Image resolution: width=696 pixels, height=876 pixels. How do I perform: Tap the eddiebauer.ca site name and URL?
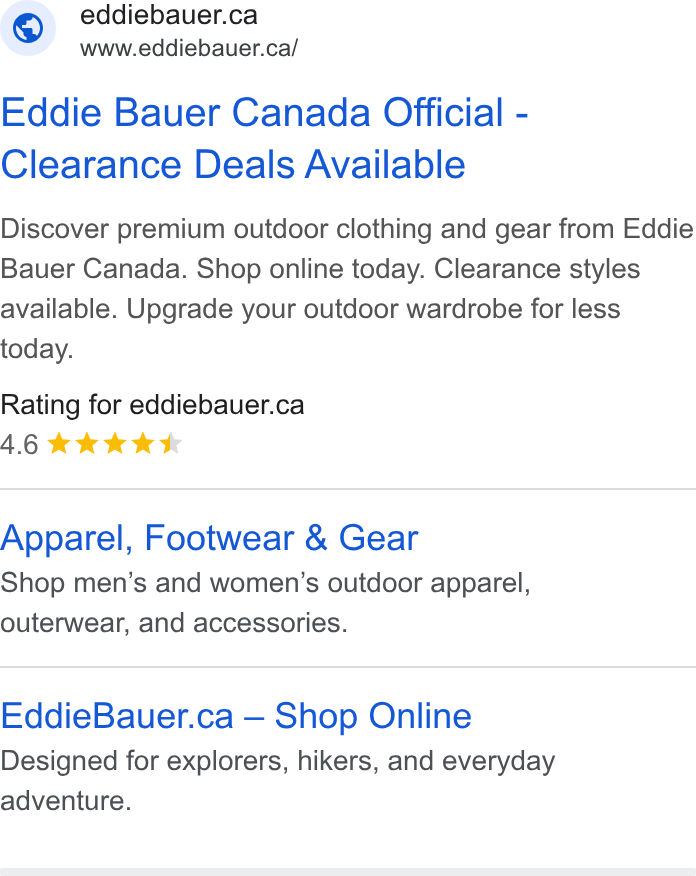[x=189, y=31]
